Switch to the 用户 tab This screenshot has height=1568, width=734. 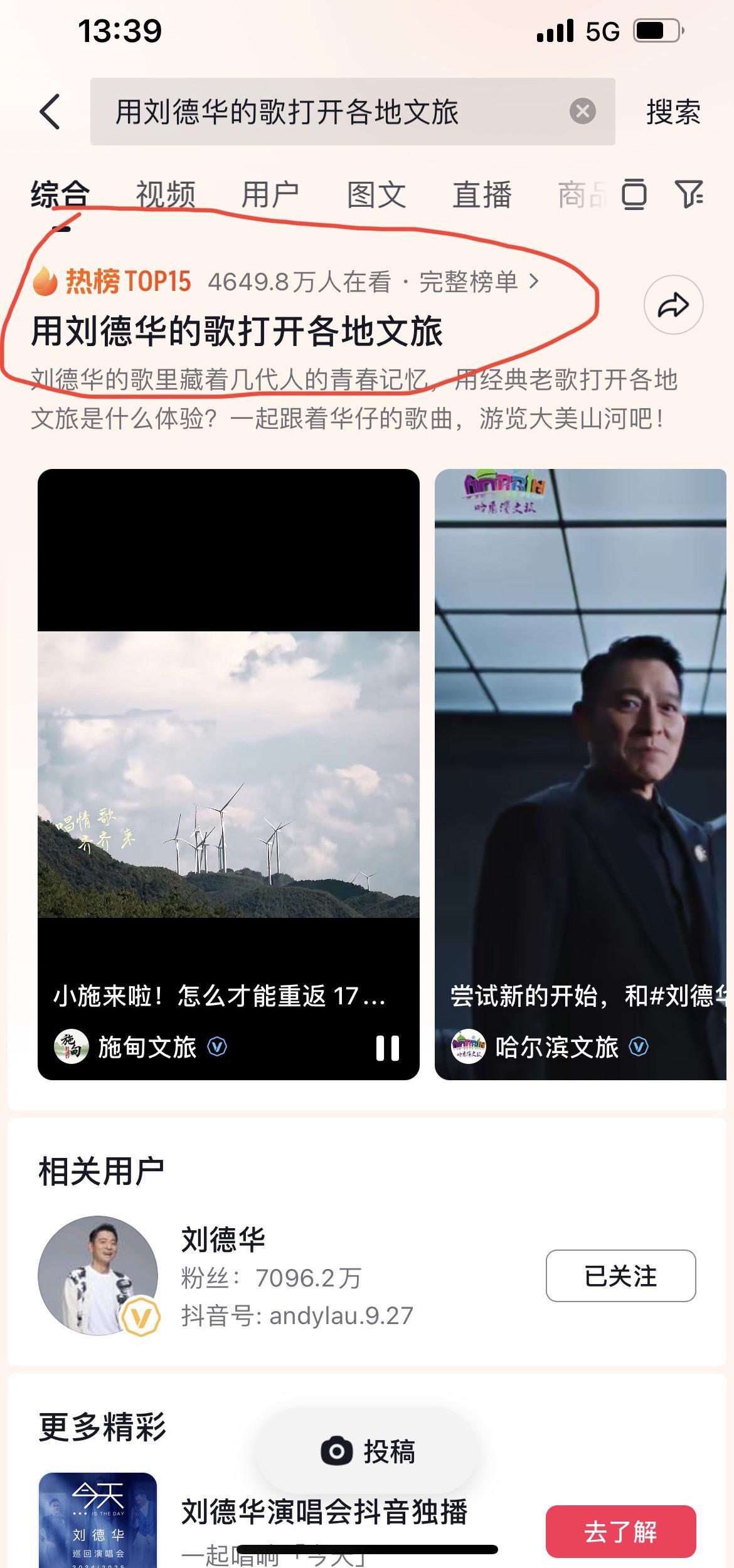[270, 194]
